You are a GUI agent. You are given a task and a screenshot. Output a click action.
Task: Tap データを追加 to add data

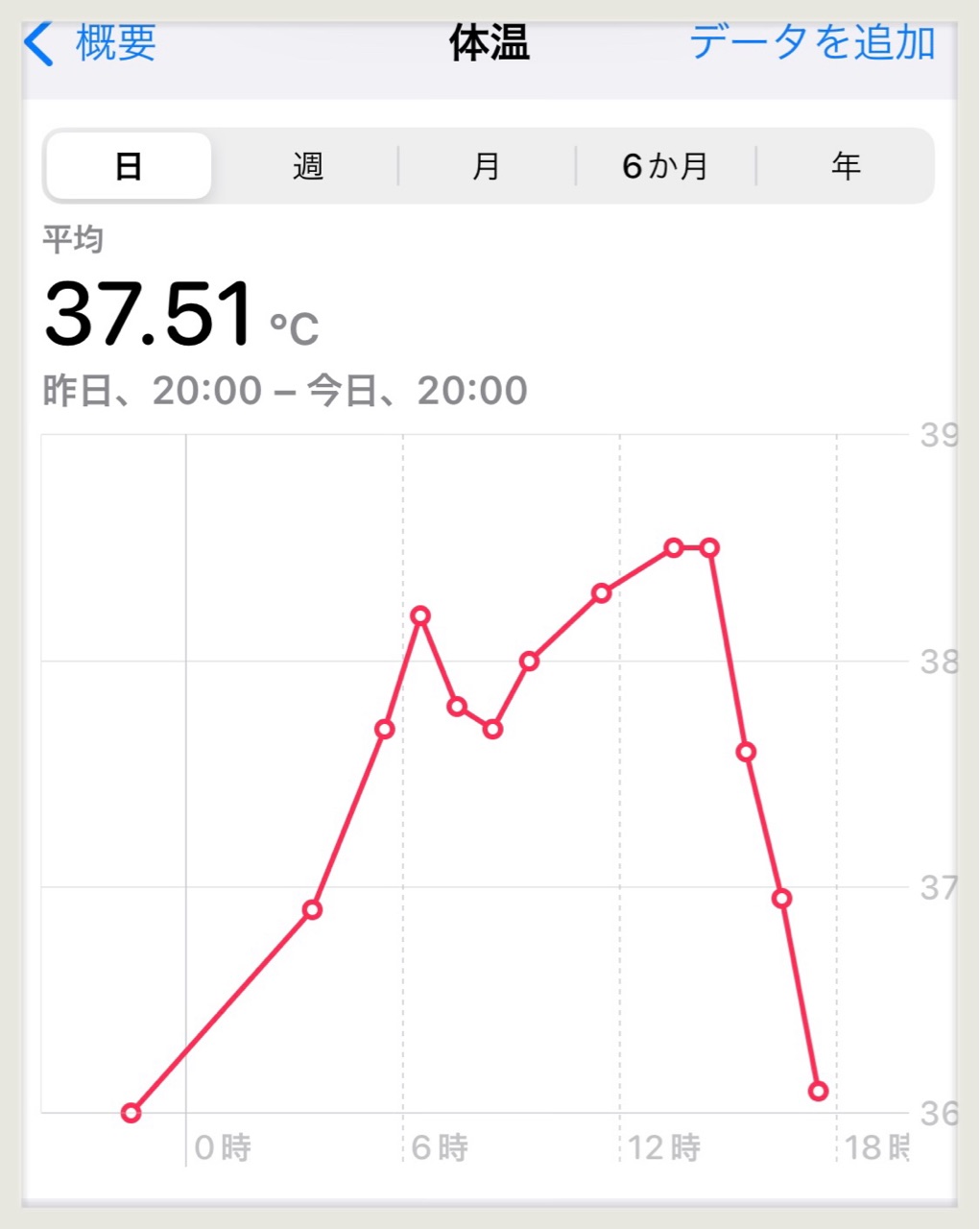811,43
